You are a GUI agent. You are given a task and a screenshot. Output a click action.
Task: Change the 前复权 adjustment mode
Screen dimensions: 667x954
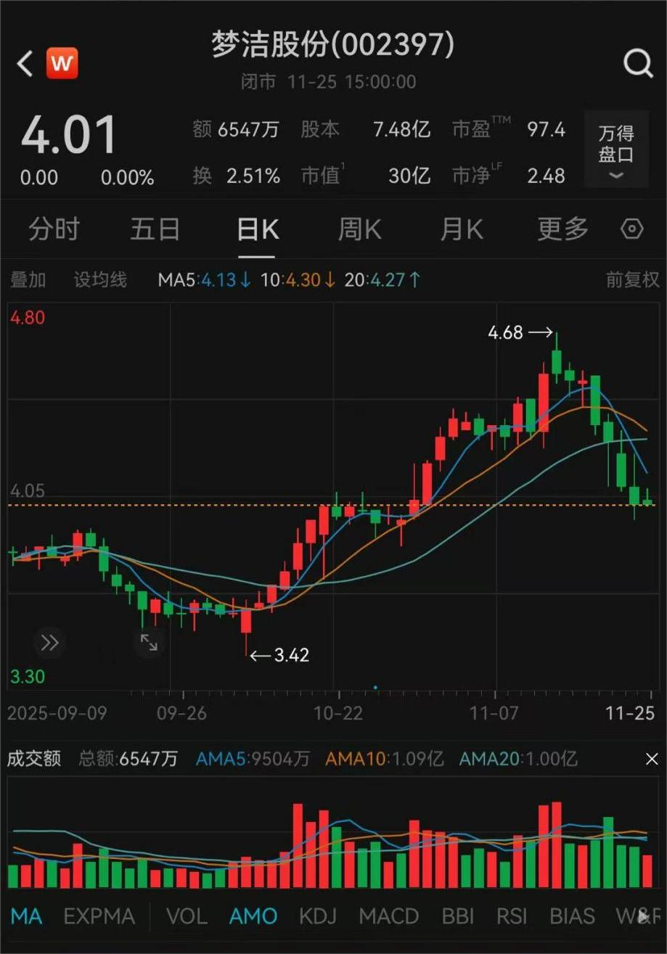(632, 280)
